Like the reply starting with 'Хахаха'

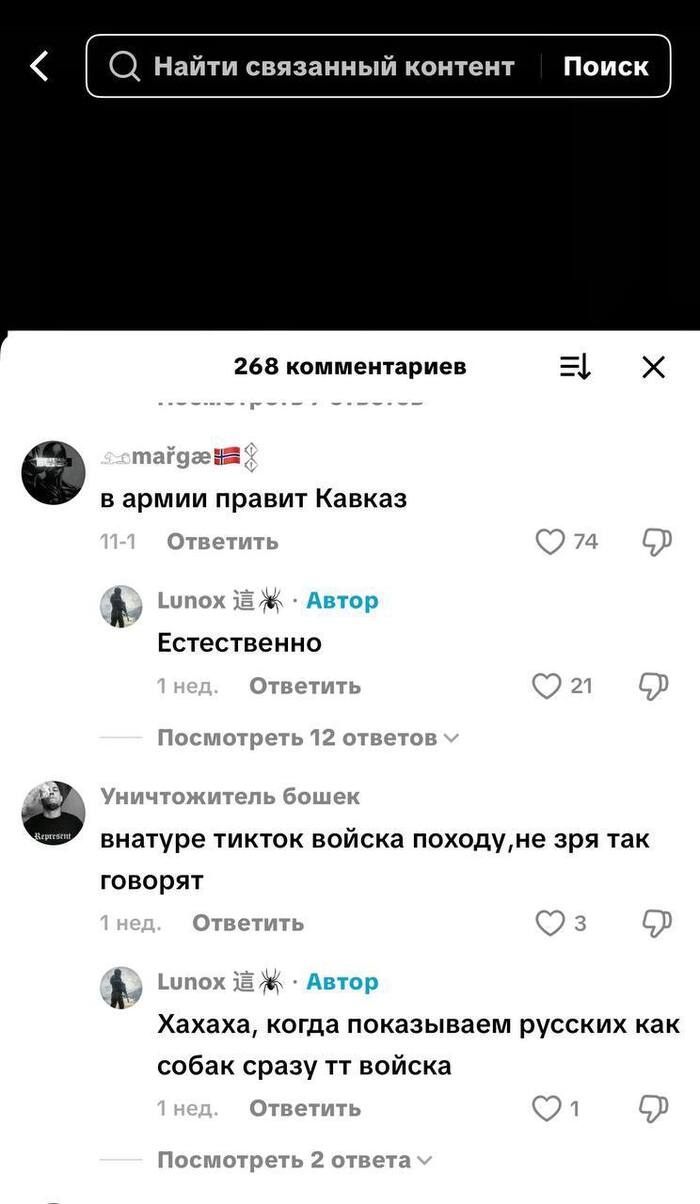(x=546, y=1108)
